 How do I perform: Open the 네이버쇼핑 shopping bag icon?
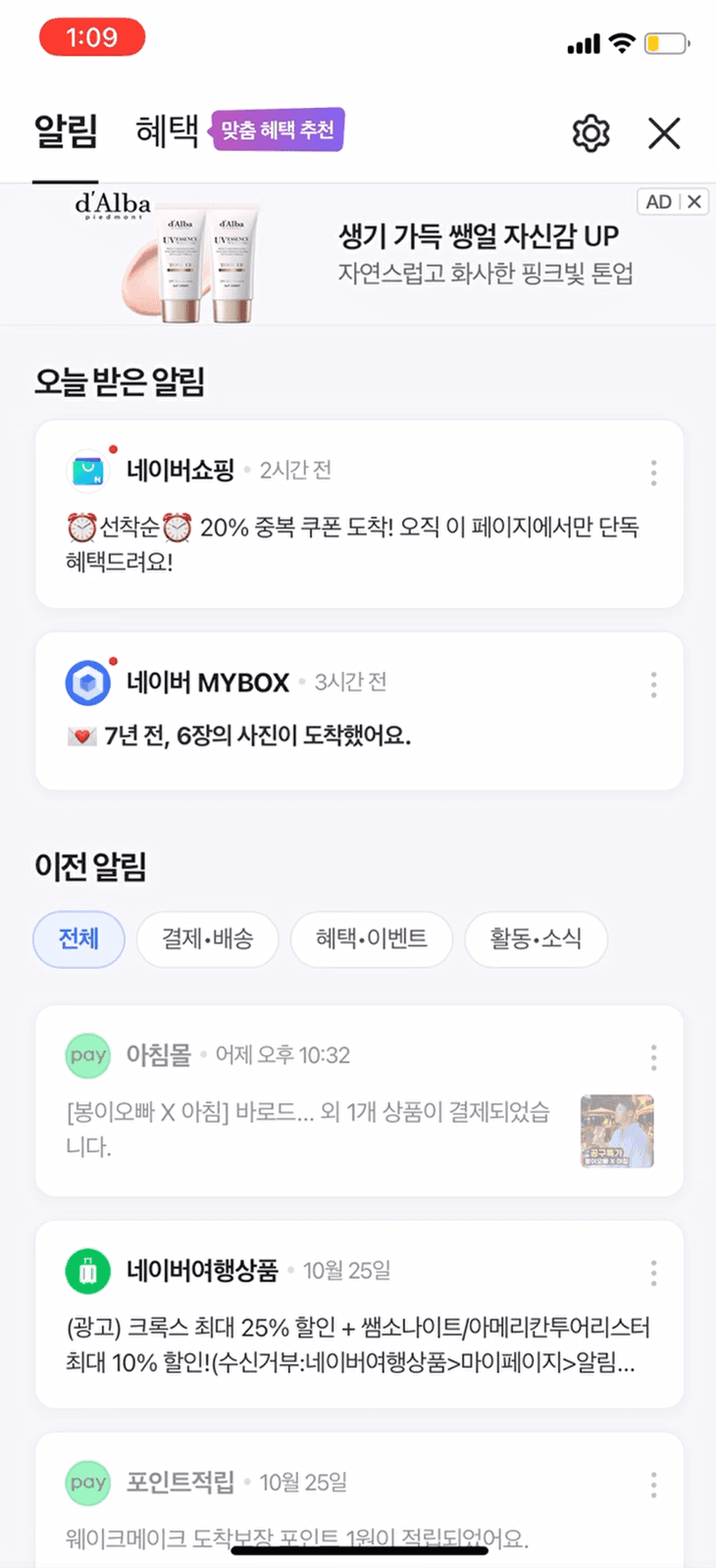[x=87, y=469]
